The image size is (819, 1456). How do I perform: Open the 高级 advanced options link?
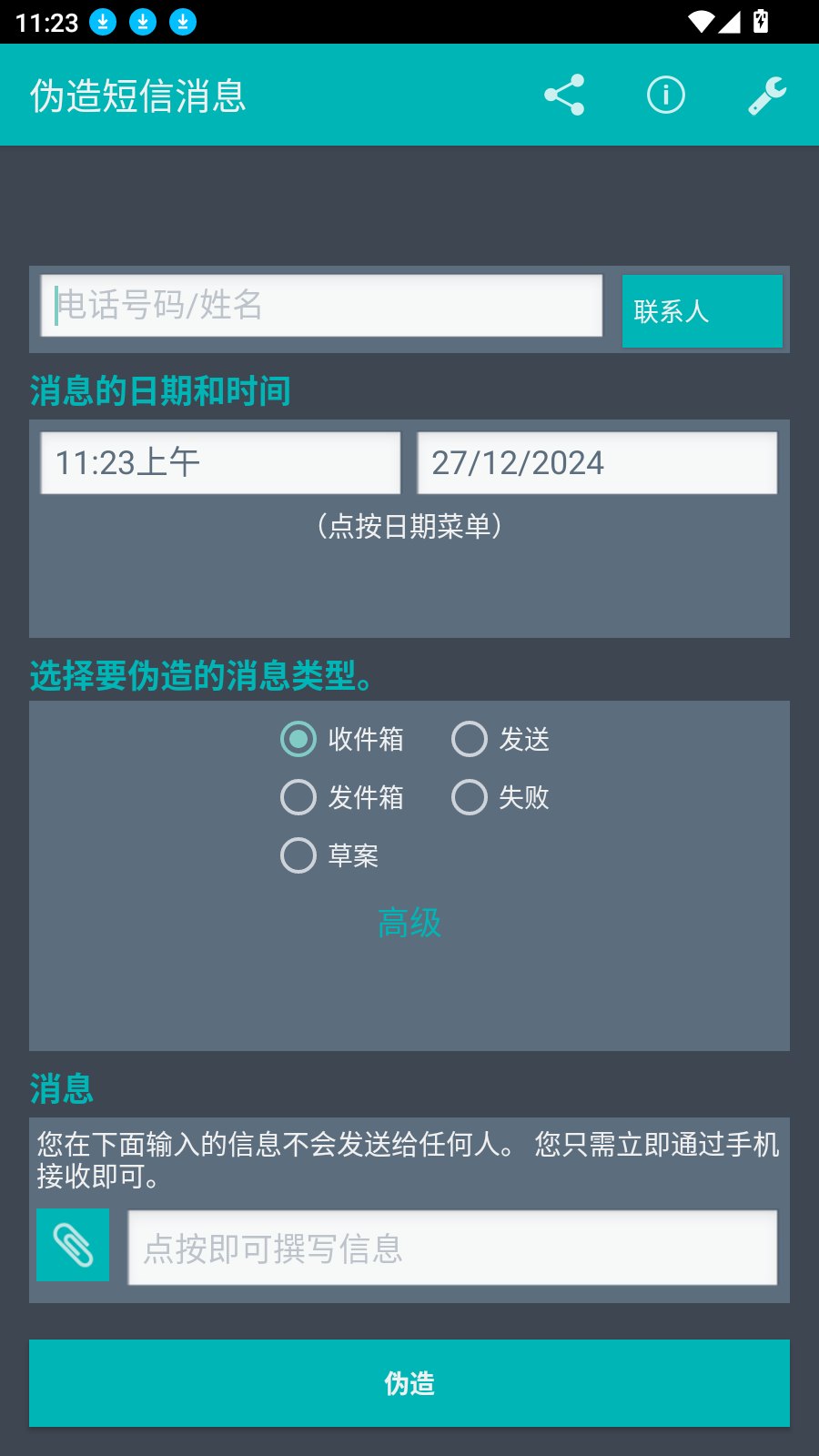[409, 923]
